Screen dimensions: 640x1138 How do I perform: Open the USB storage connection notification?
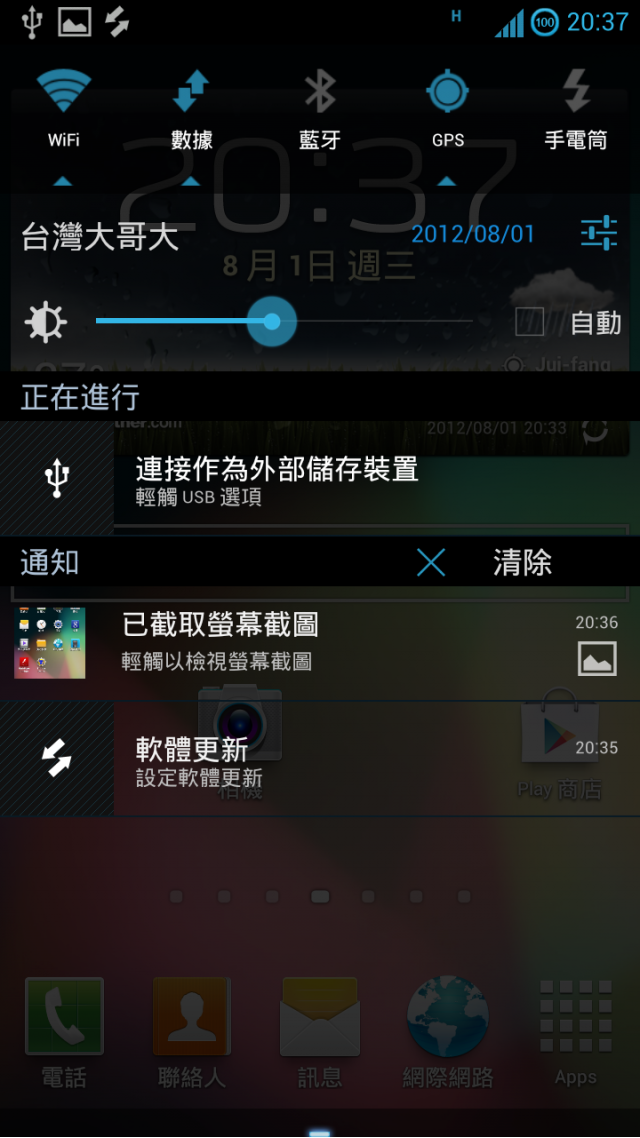tap(320, 479)
